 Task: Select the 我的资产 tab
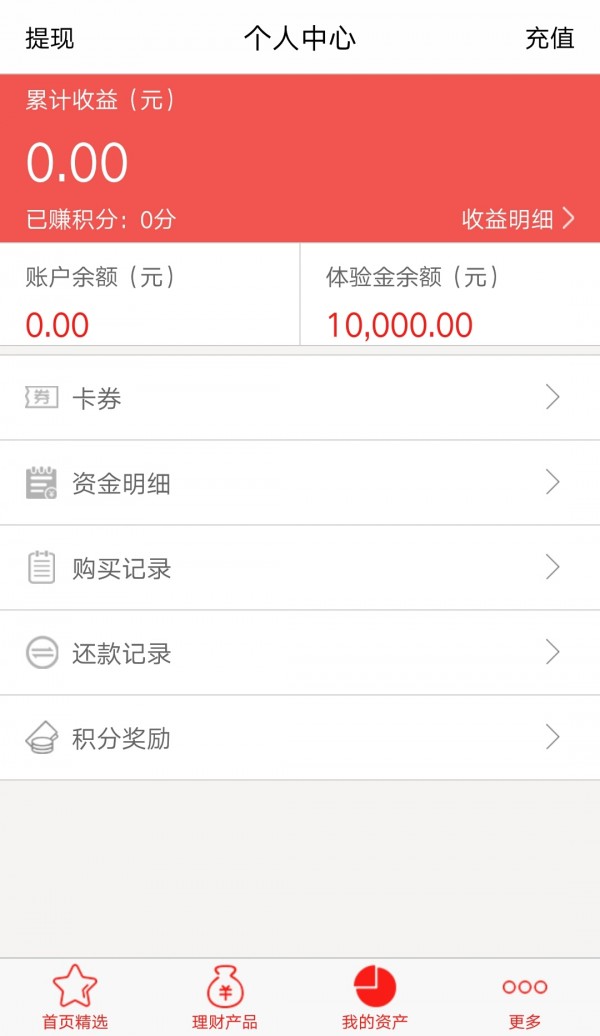coord(375,997)
